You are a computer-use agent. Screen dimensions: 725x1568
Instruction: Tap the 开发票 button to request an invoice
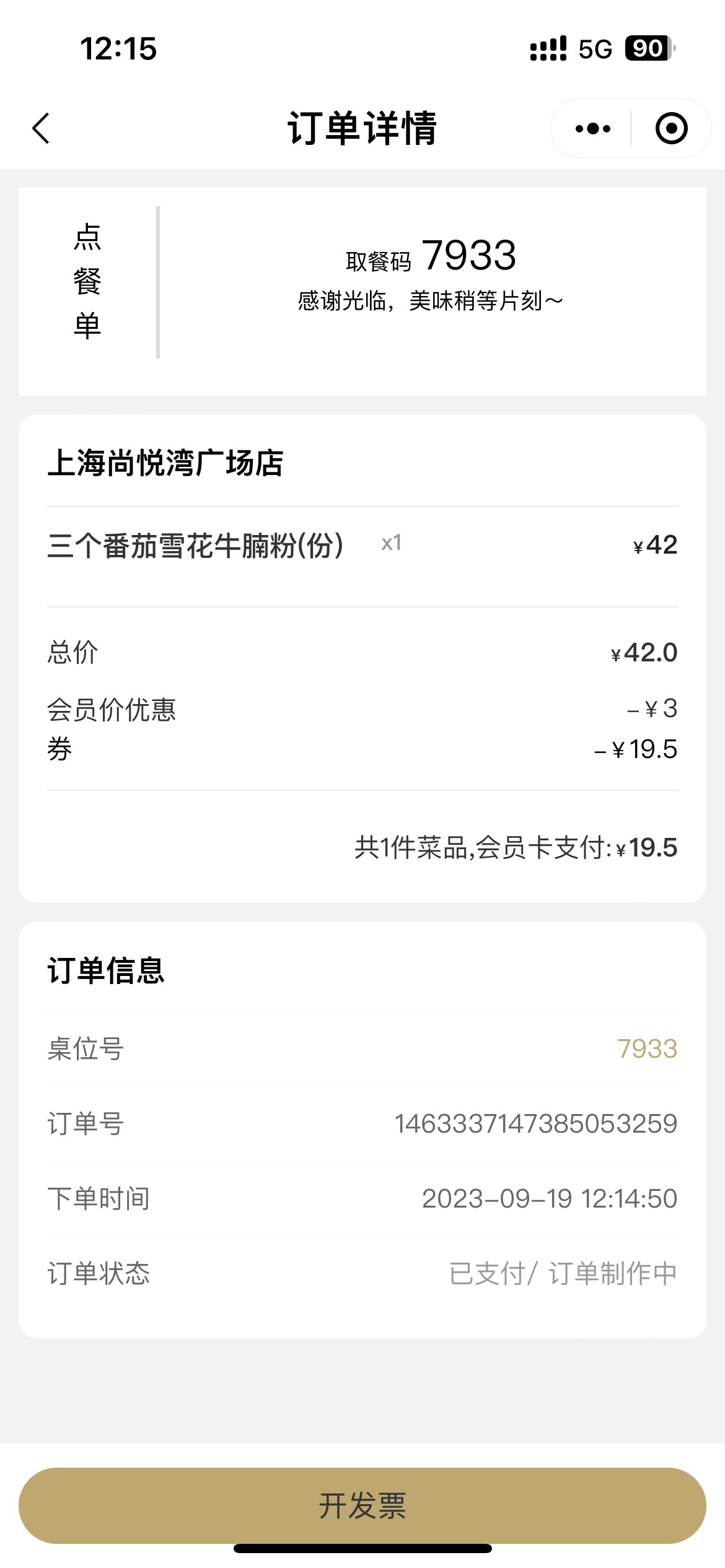tap(362, 1505)
